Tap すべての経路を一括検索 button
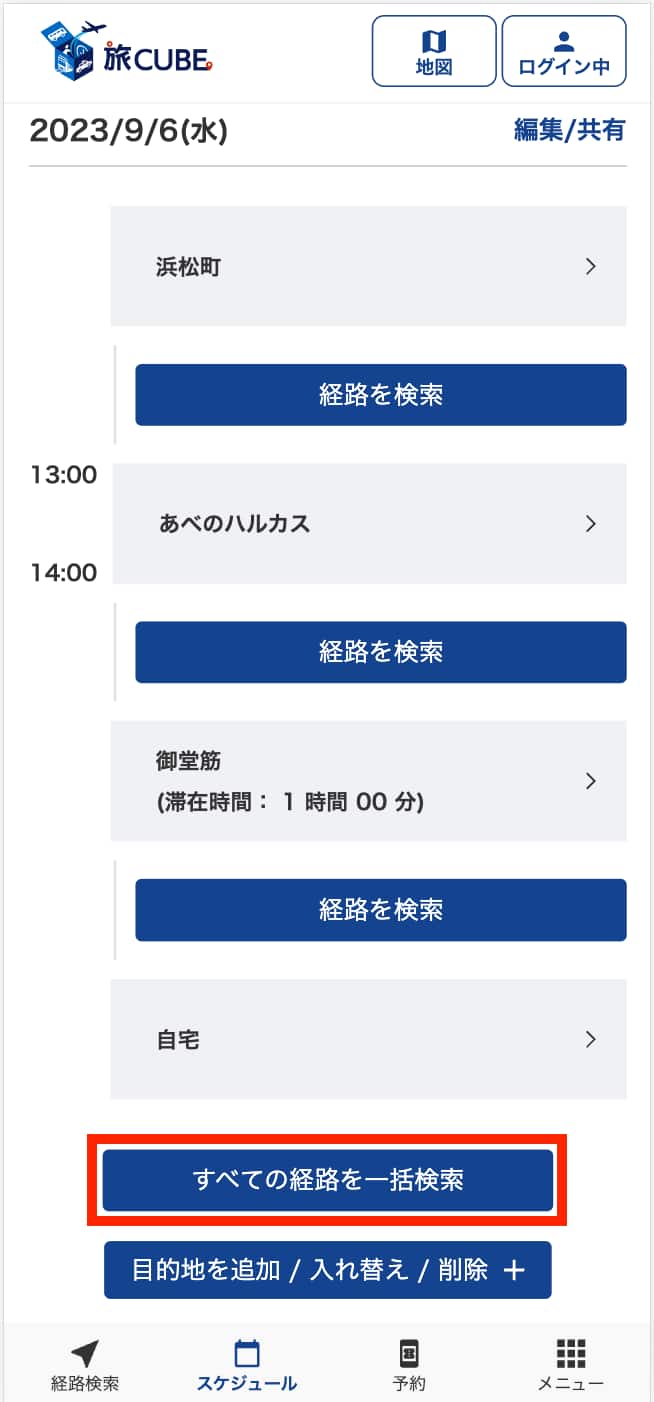Image resolution: width=654 pixels, height=1402 pixels. (328, 1180)
